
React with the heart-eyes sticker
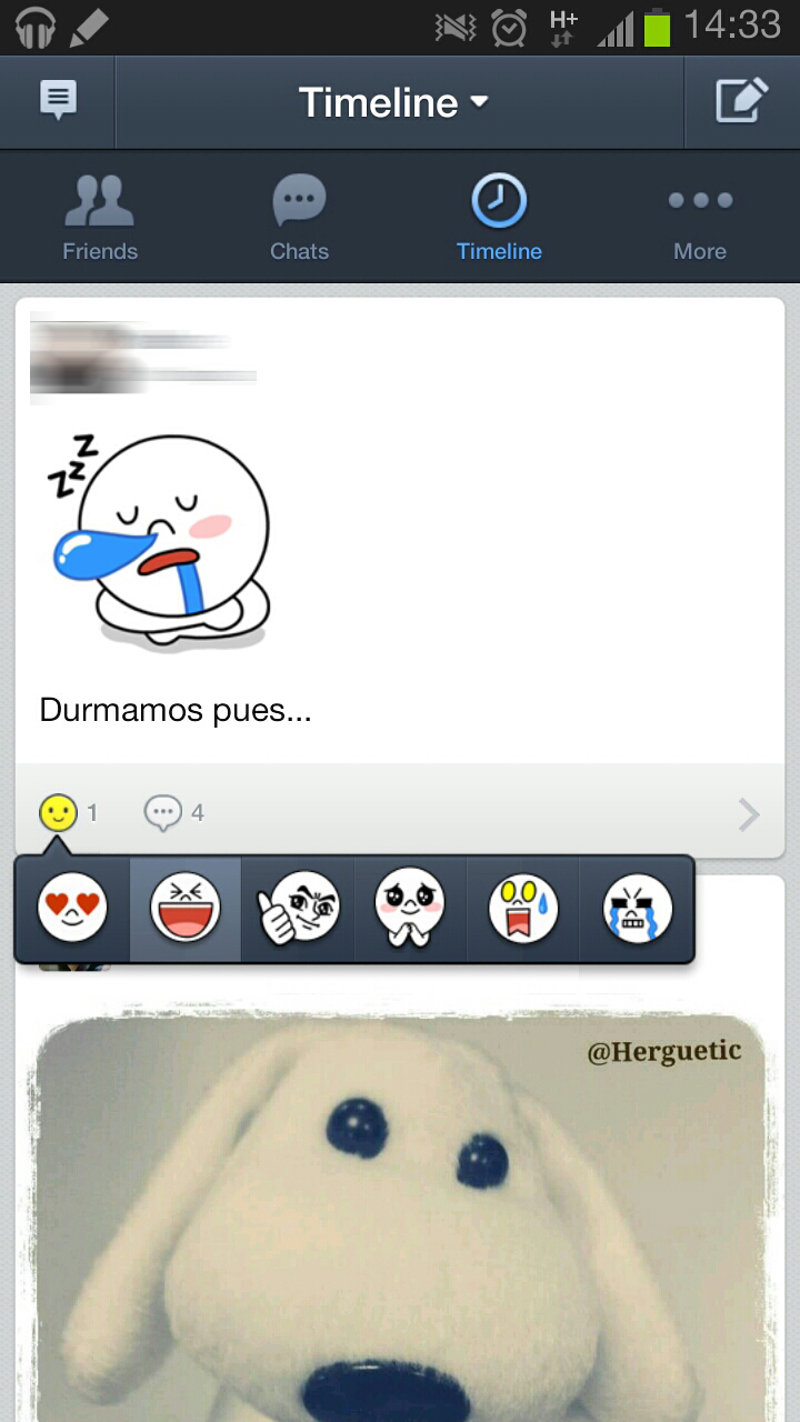point(73,909)
